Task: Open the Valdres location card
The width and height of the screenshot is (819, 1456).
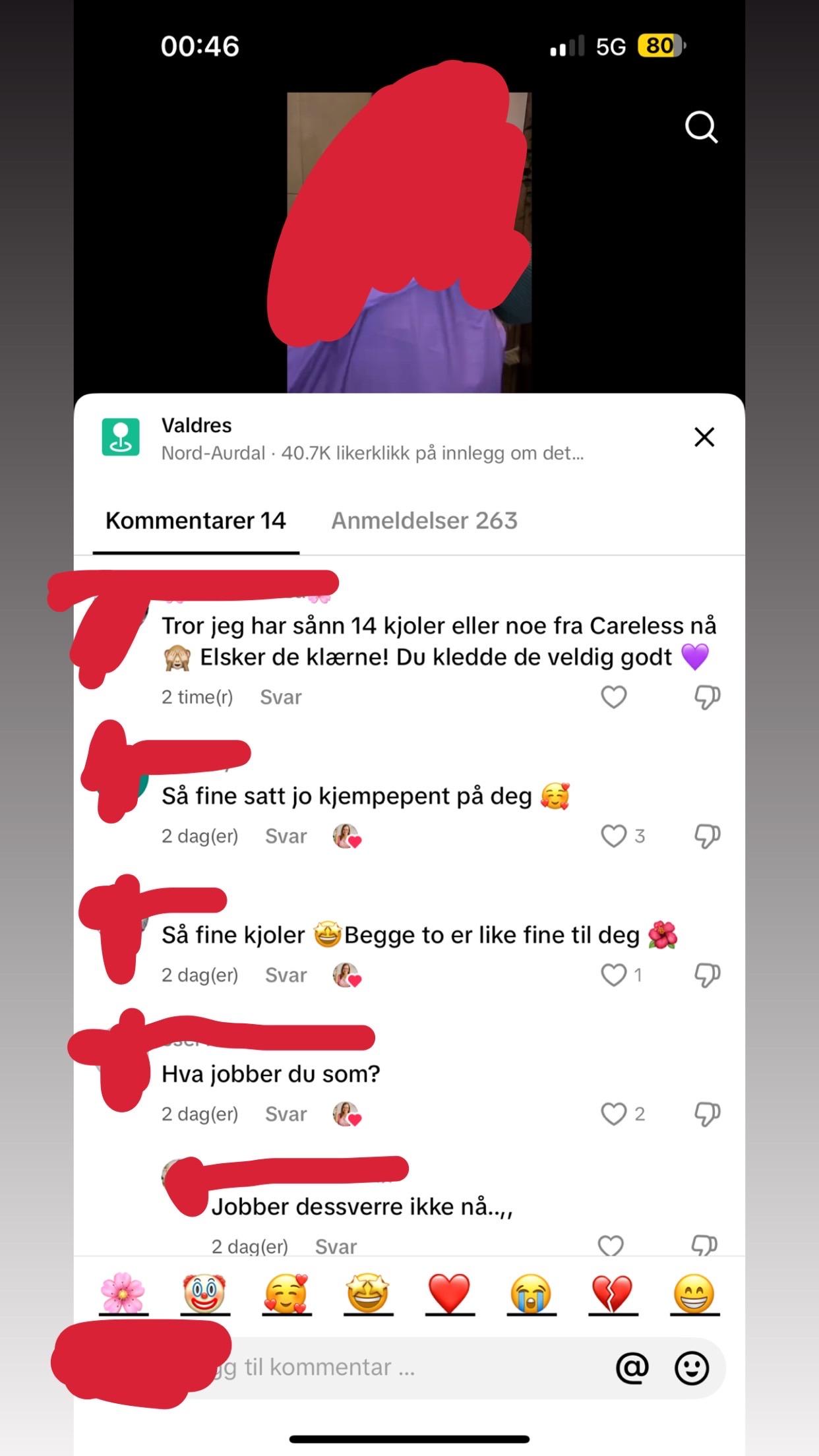Action: pos(372,438)
